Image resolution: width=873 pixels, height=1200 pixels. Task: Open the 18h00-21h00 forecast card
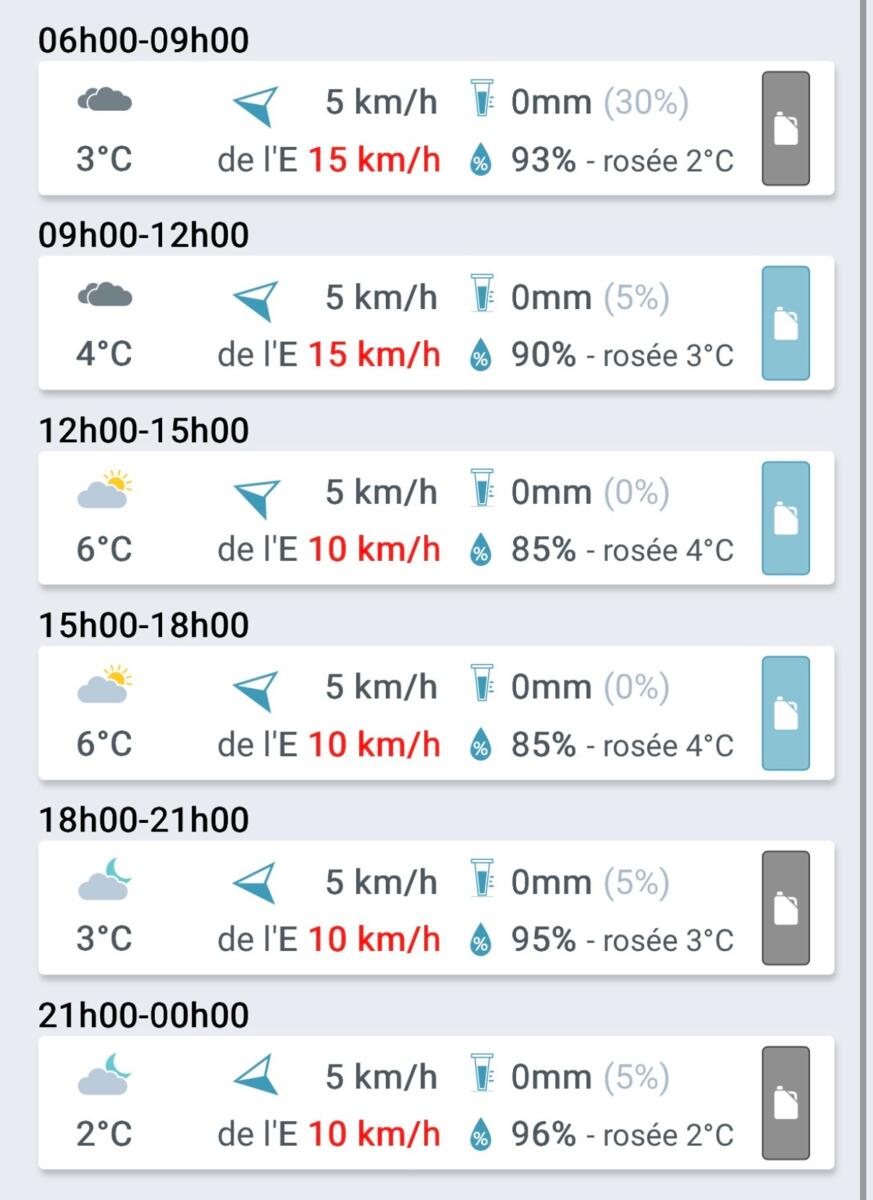[x=400, y=909]
